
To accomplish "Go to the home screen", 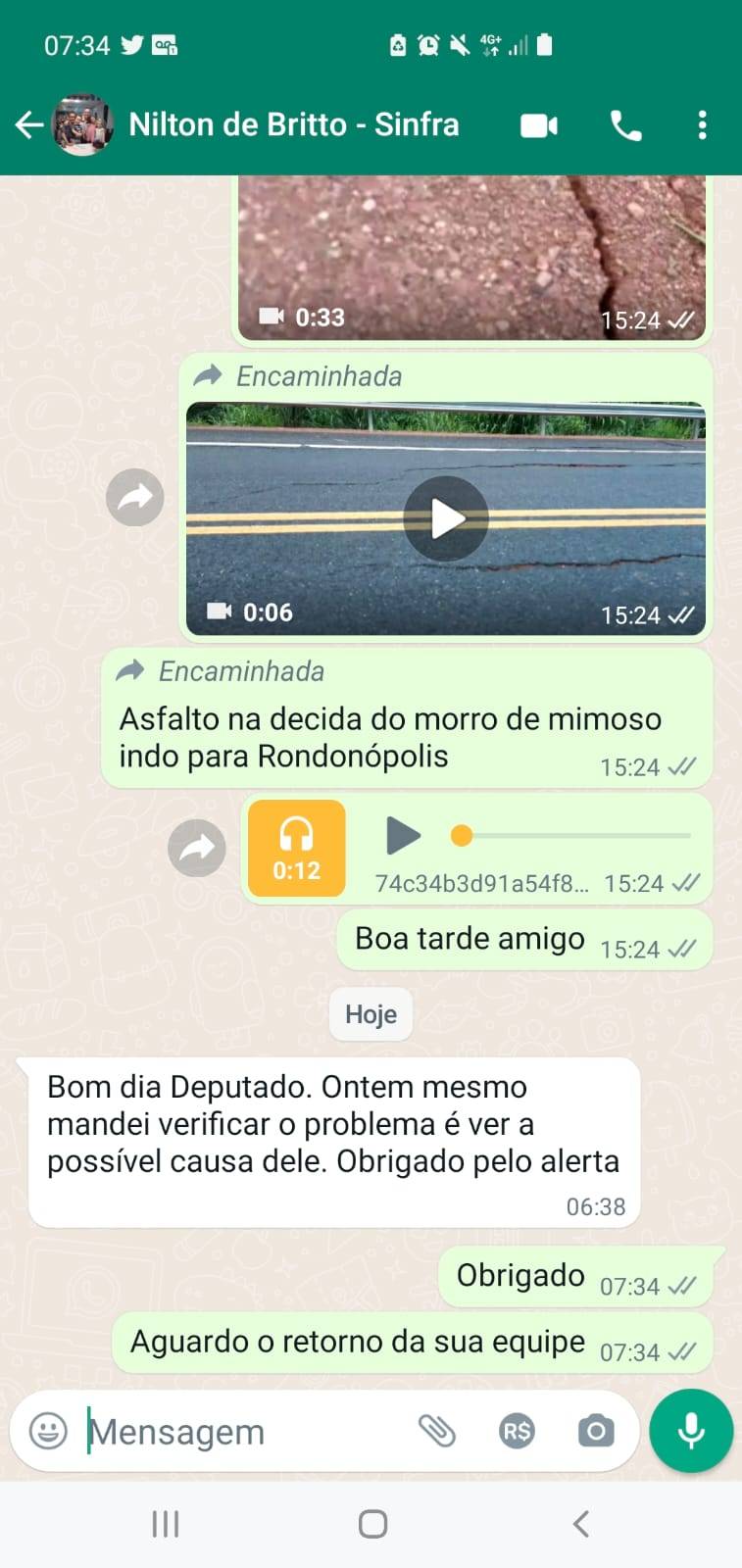I will pyautogui.click(x=372, y=1524).
